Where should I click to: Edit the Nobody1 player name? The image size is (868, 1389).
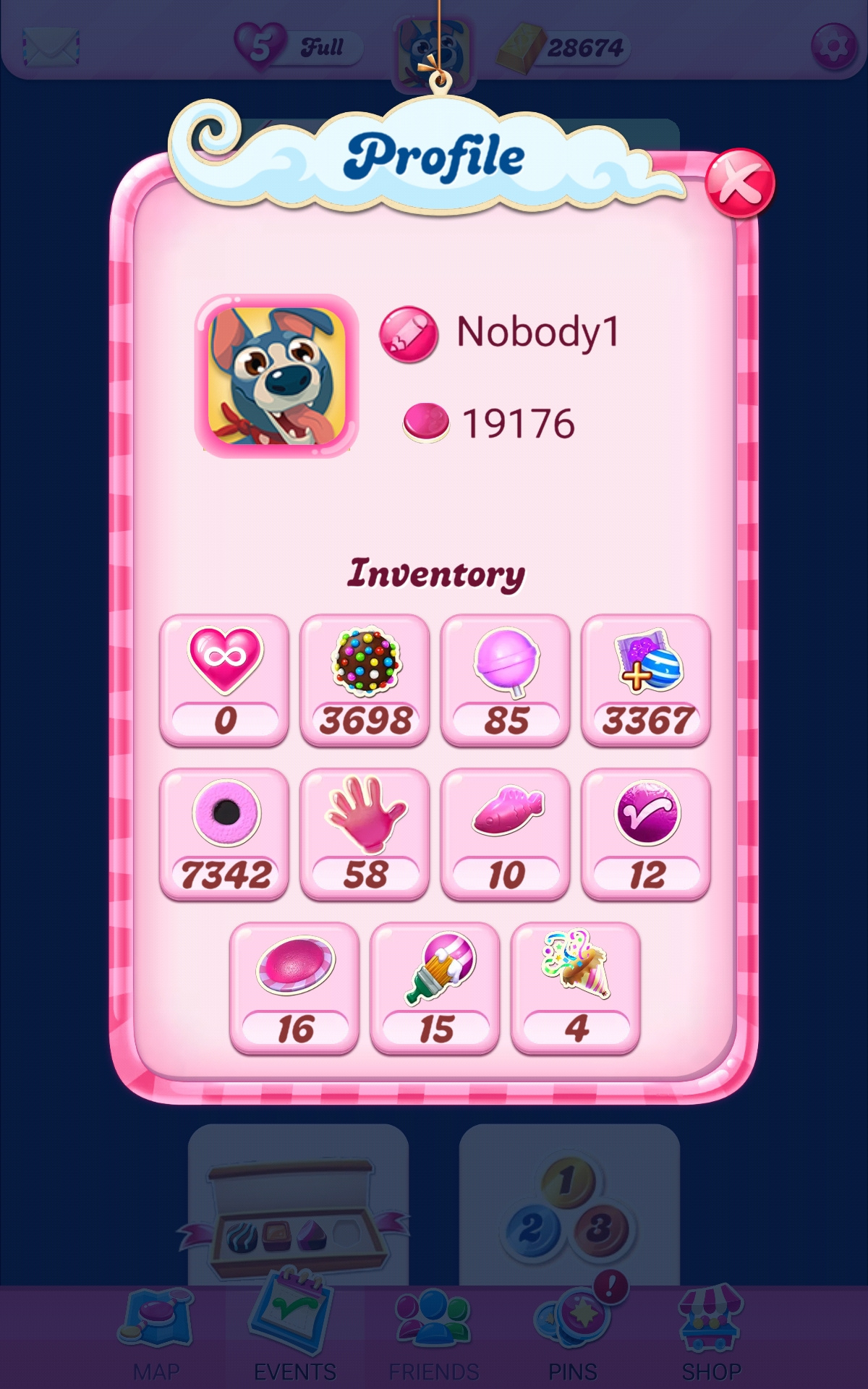tap(409, 334)
